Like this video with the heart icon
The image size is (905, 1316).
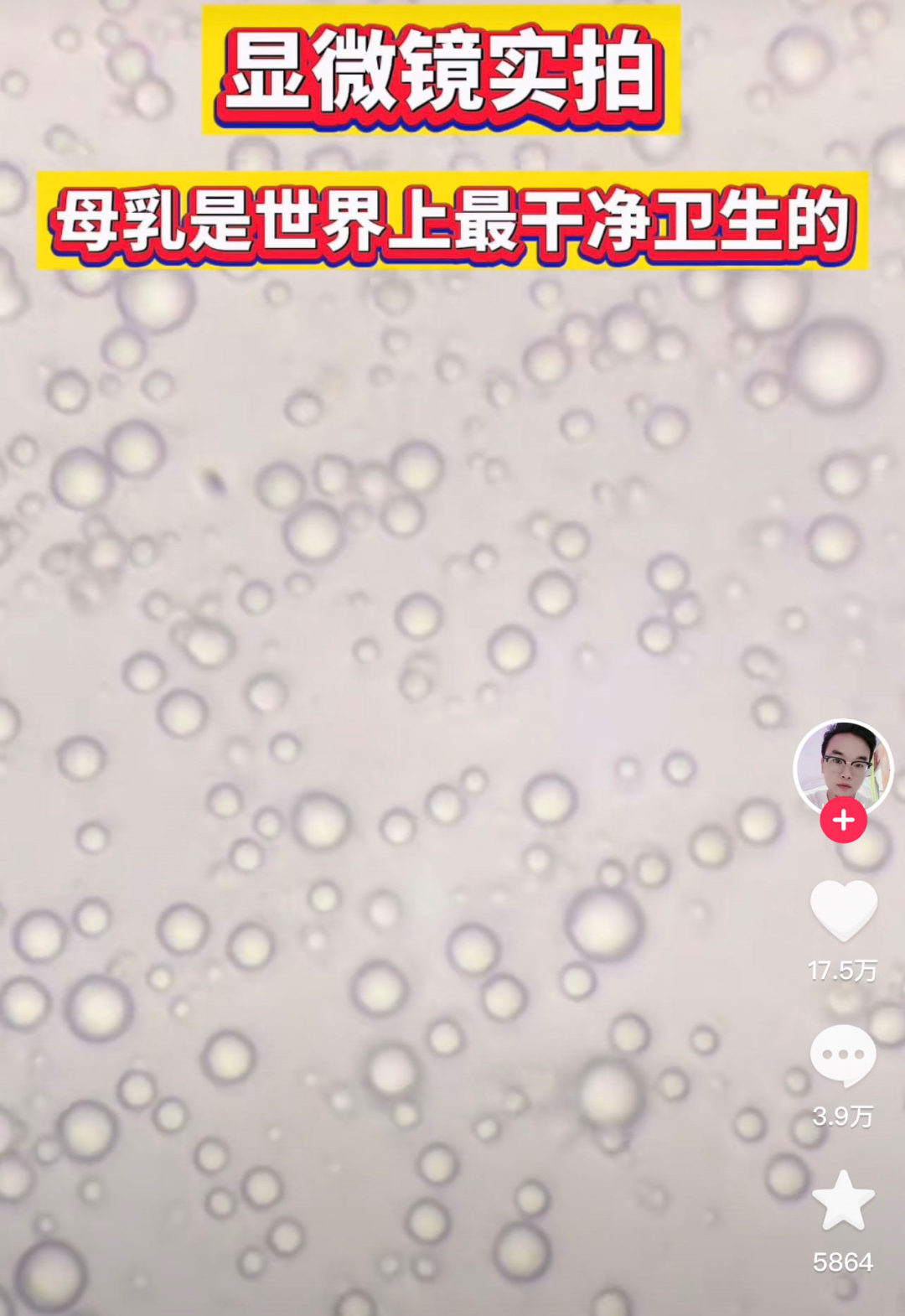click(843, 910)
